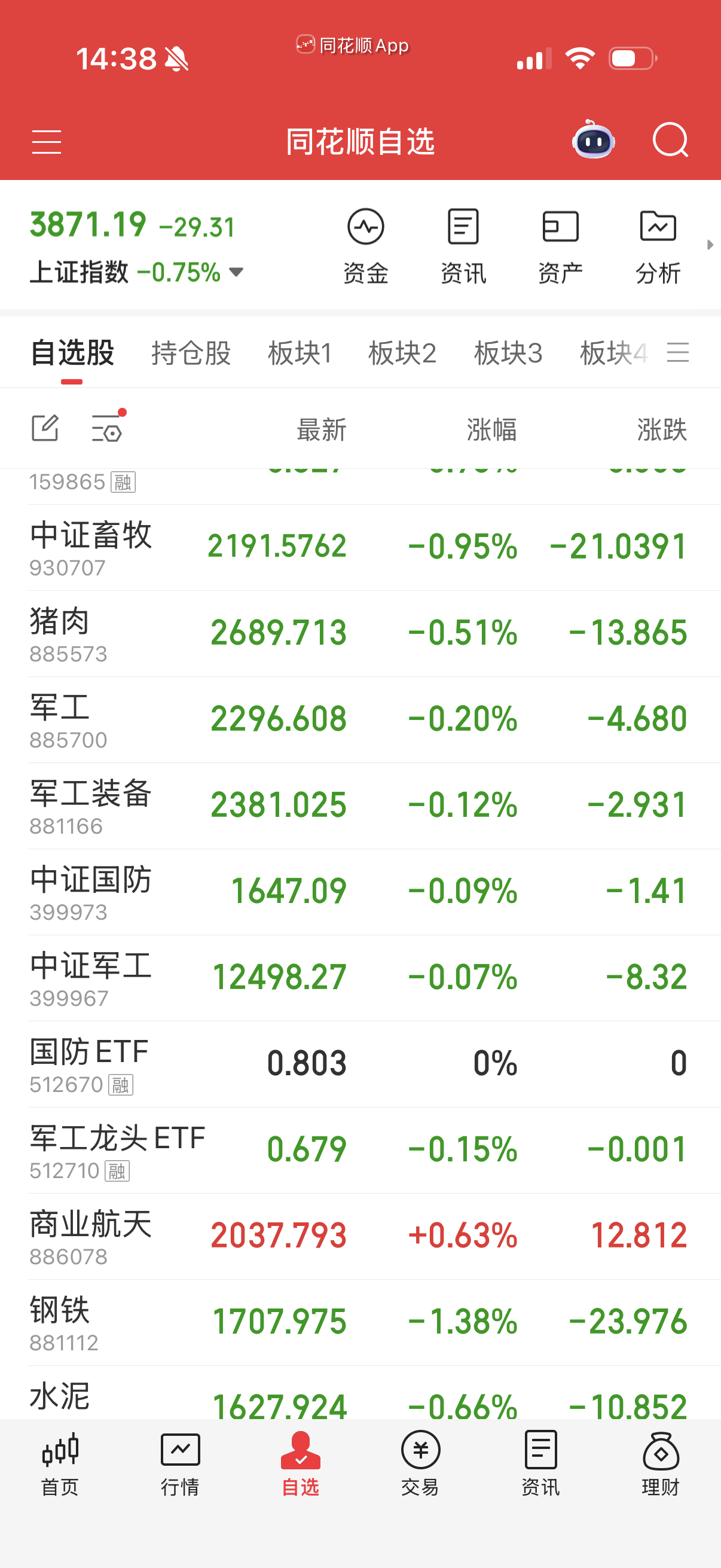Toggle sorting by the 涨幅 column
The width and height of the screenshot is (721, 1568).
tap(491, 429)
